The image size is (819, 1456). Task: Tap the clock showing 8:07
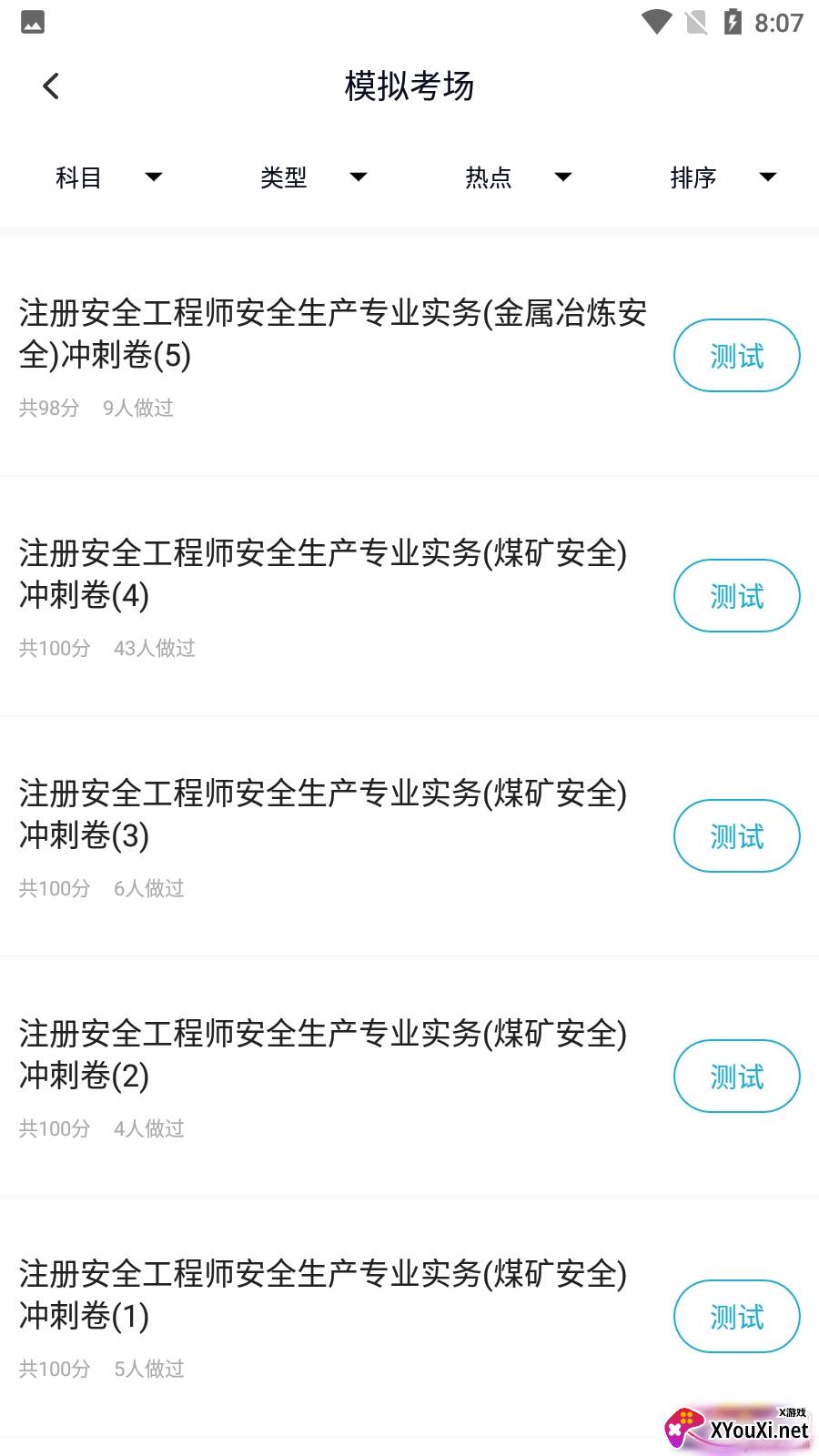[x=778, y=22]
